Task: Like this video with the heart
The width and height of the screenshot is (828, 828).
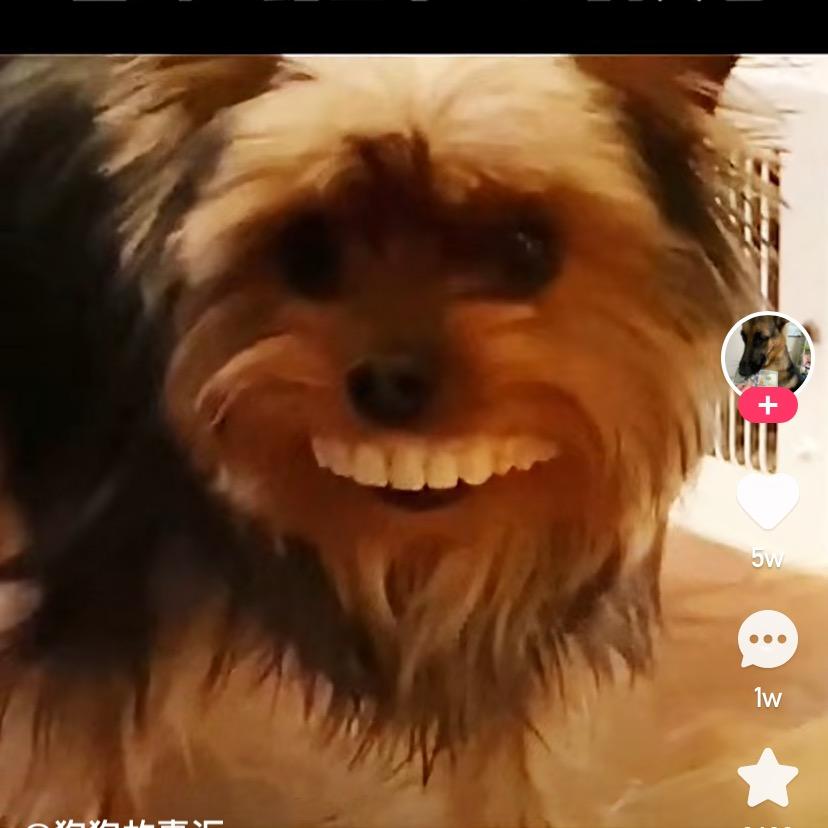Action: pyautogui.click(x=767, y=500)
